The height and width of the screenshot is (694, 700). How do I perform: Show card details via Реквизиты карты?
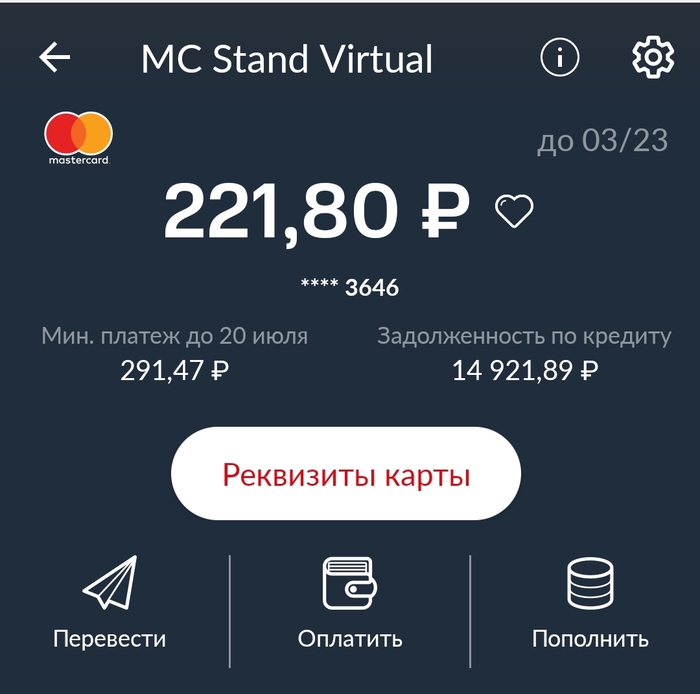[346, 474]
